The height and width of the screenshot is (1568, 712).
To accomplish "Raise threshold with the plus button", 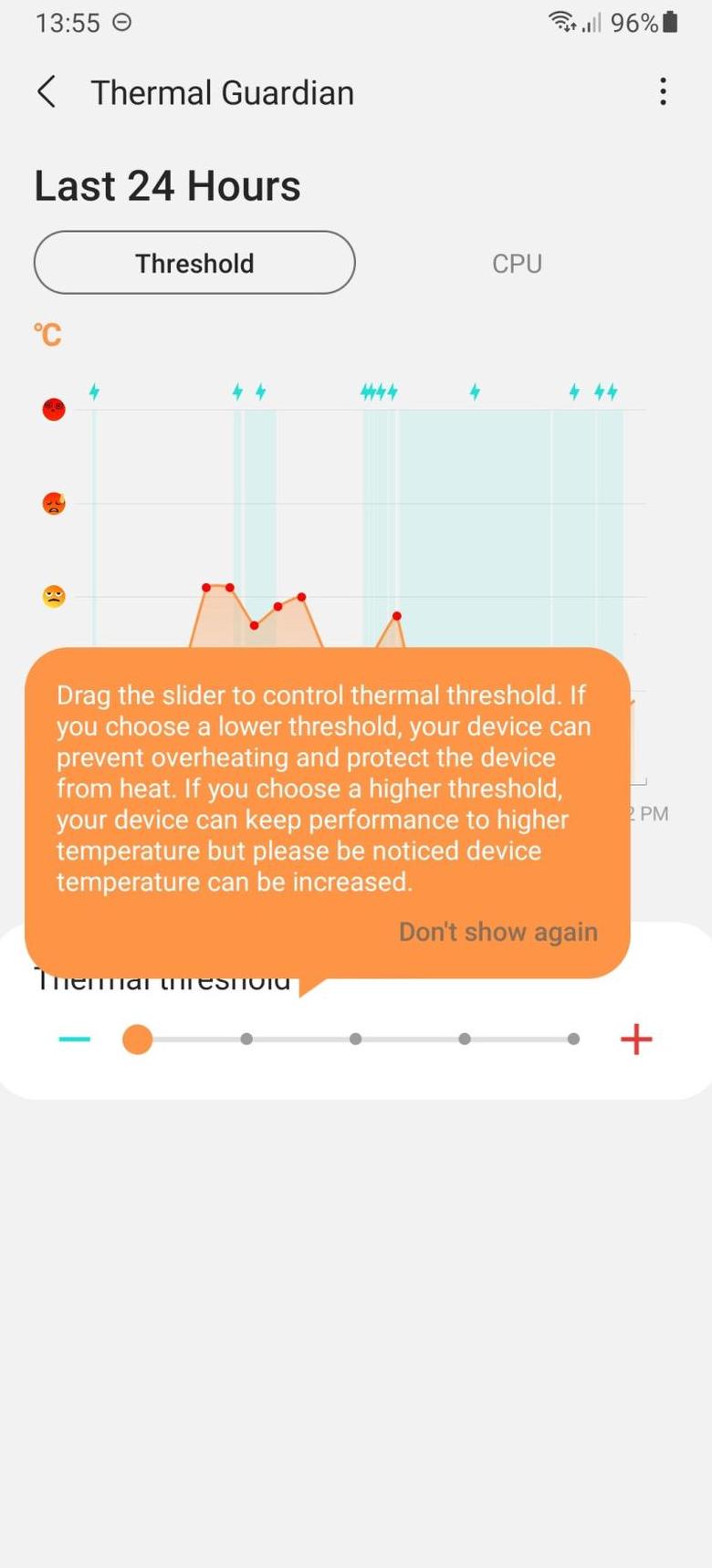I will (x=636, y=1039).
